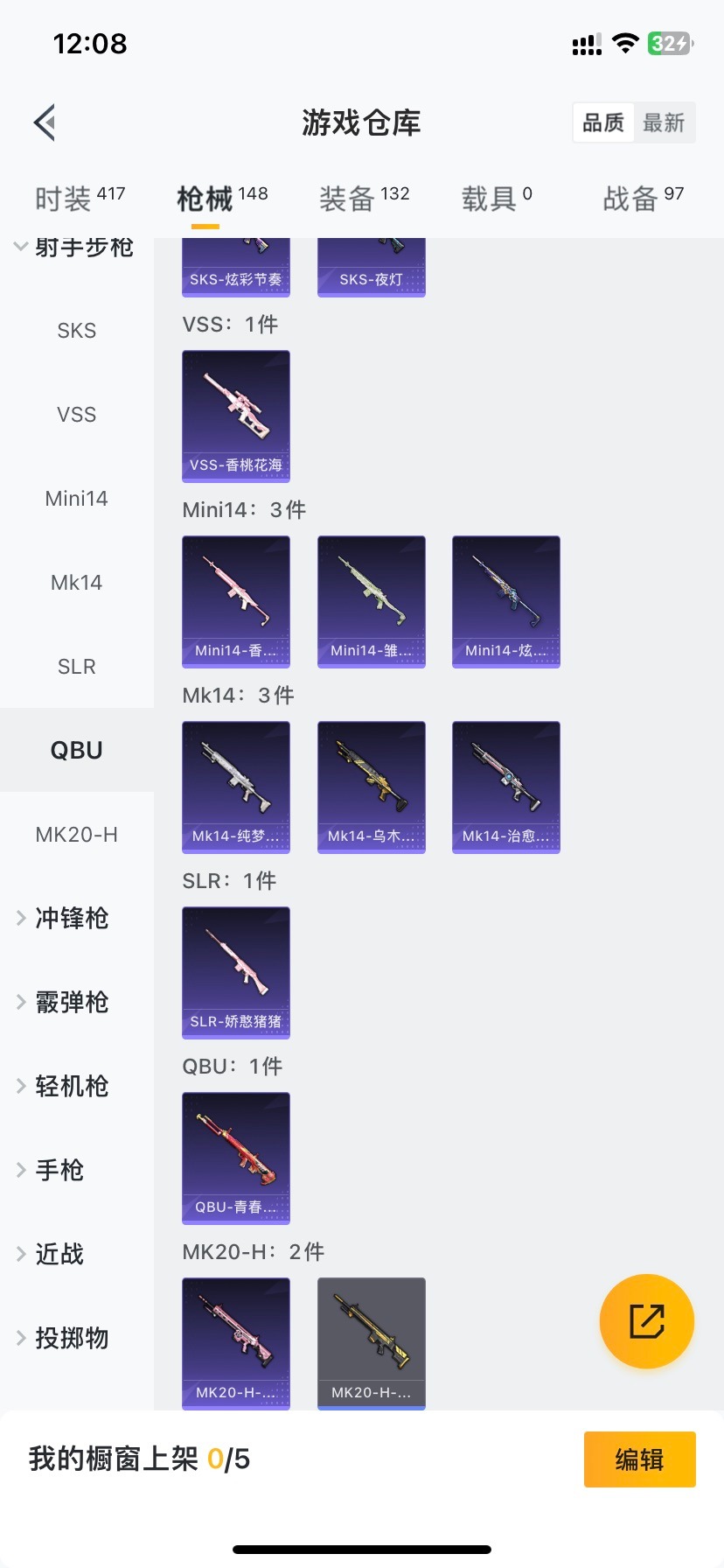Jump to the Mini14 category
Viewport: 724px width, 1568px height.
click(x=77, y=499)
